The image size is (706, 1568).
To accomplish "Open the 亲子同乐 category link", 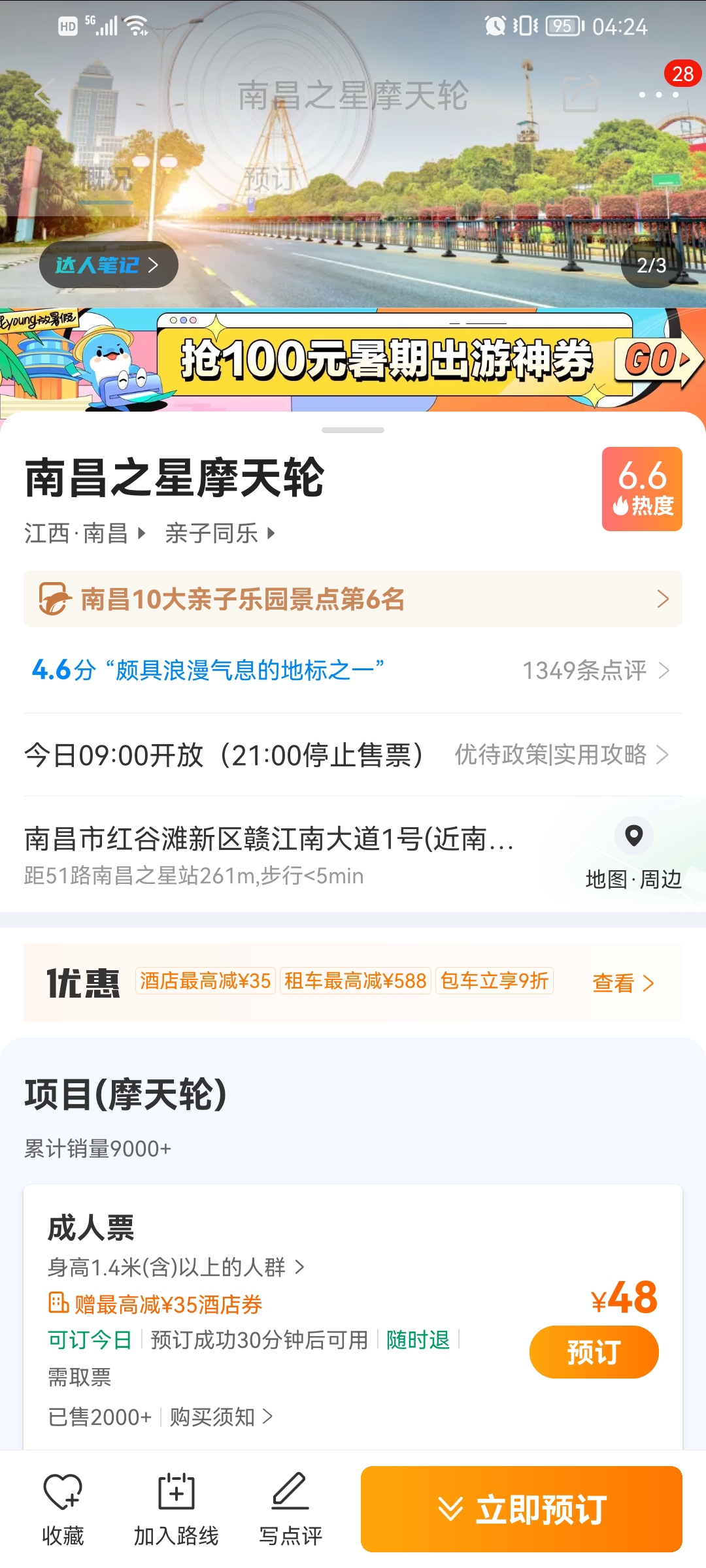I will click(x=220, y=533).
